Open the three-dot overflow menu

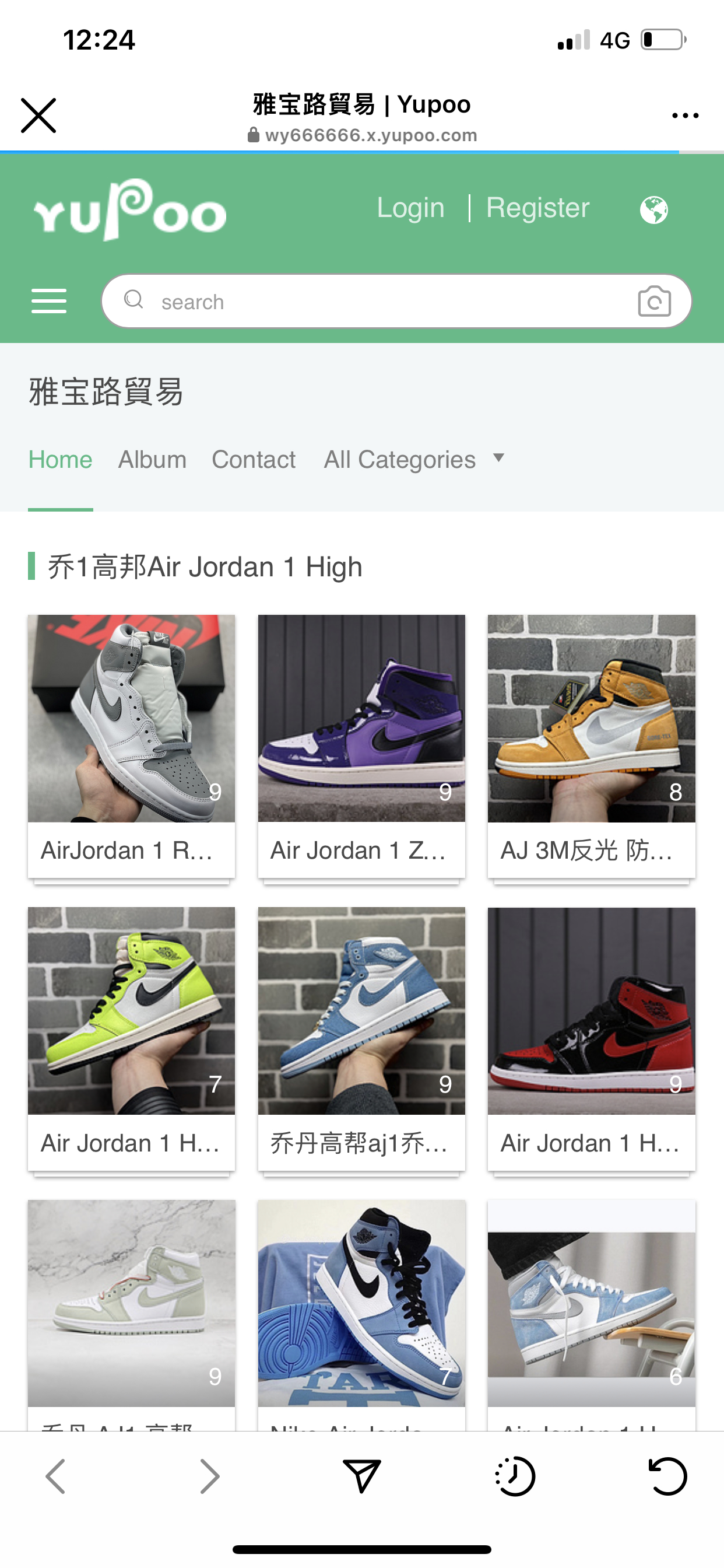click(685, 116)
